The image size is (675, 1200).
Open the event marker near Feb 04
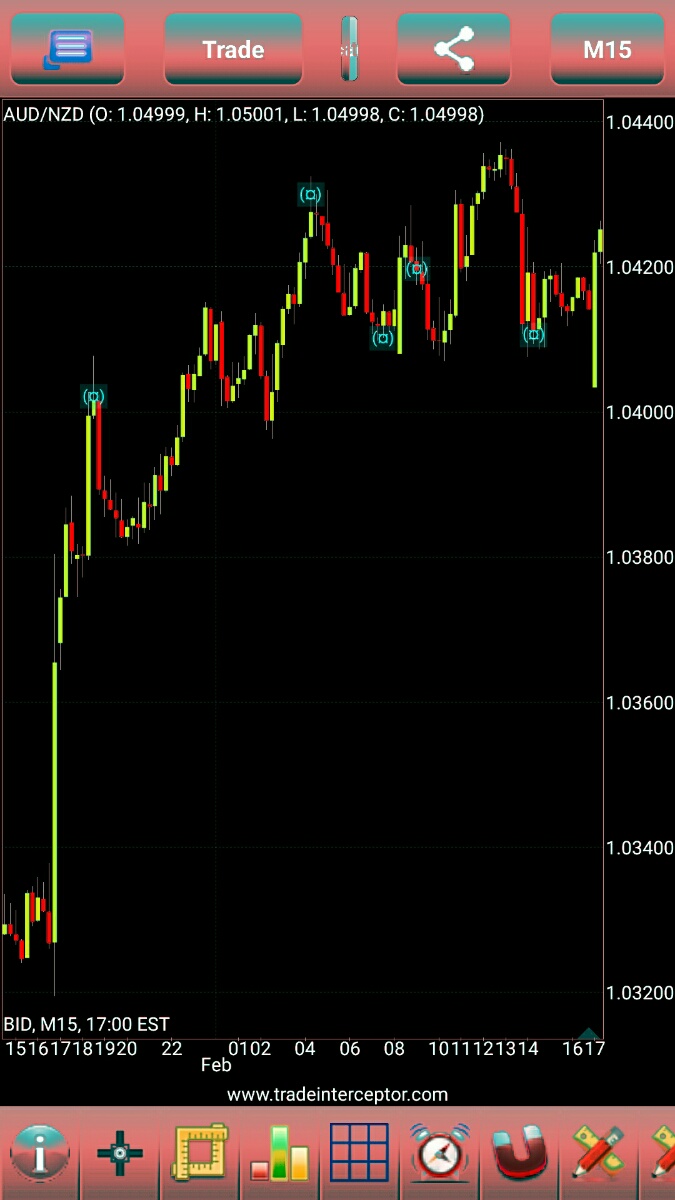point(310,195)
